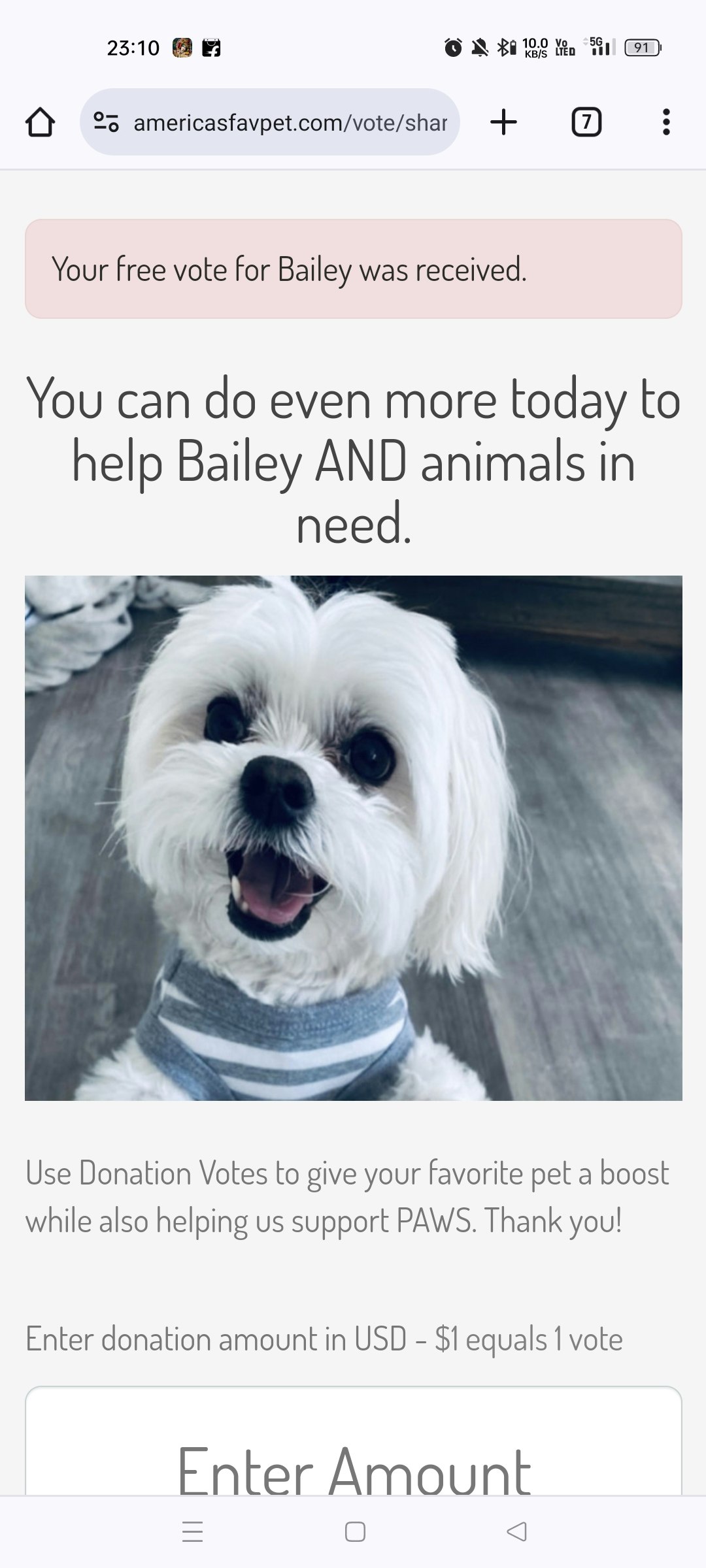Open the browser overflow menu
The image size is (706, 1568).
point(665,122)
